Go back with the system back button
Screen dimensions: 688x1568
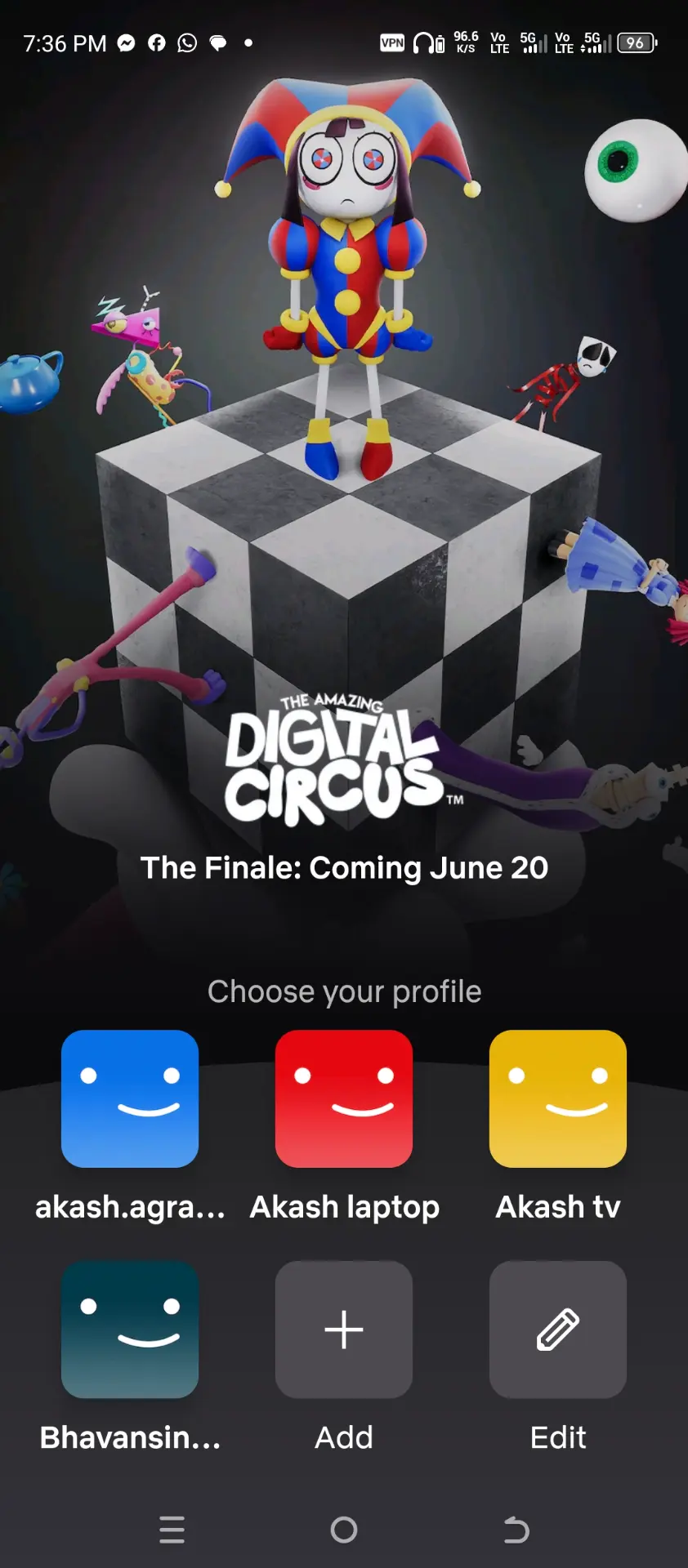pyautogui.click(x=516, y=1530)
